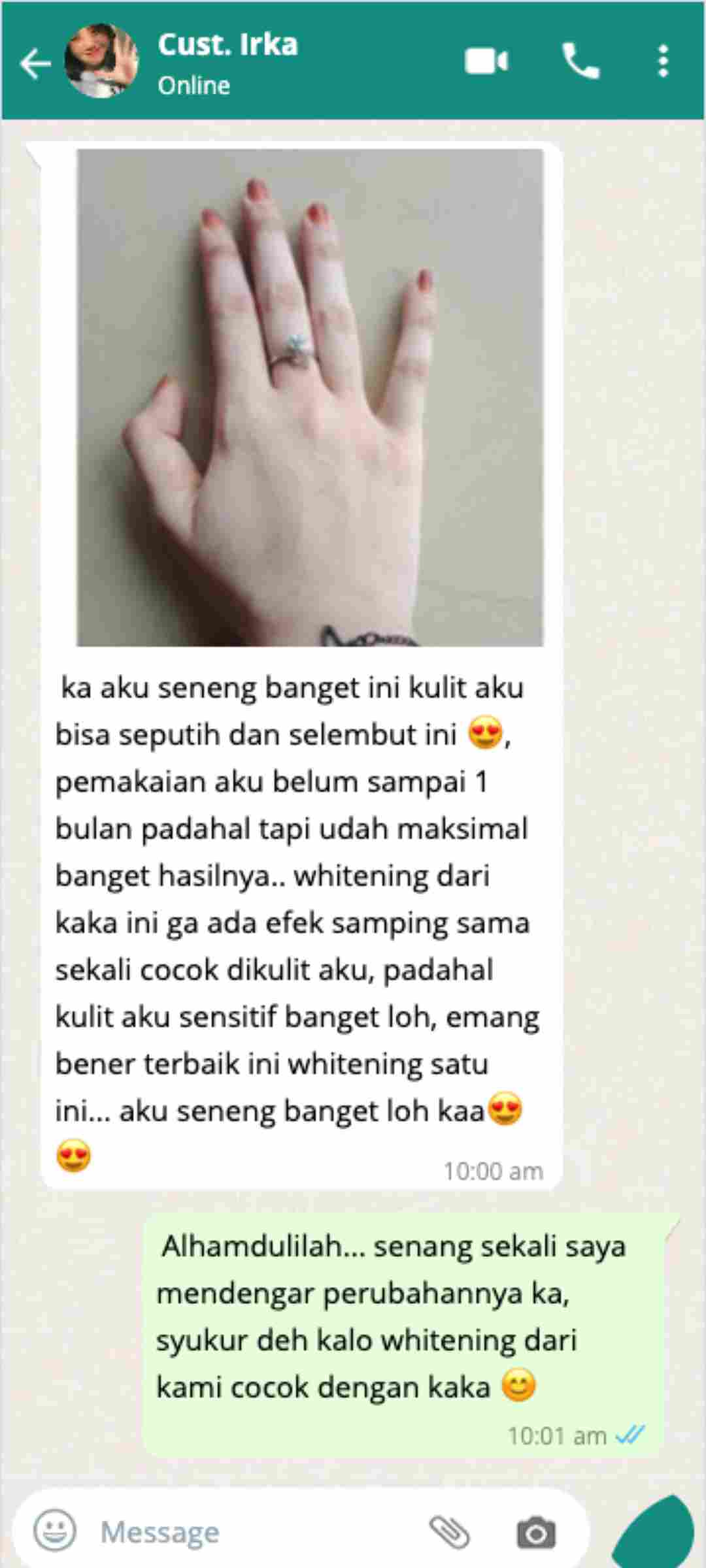The width and height of the screenshot is (706, 1568).
Task: Open the emoji picker
Action: (x=55, y=1530)
